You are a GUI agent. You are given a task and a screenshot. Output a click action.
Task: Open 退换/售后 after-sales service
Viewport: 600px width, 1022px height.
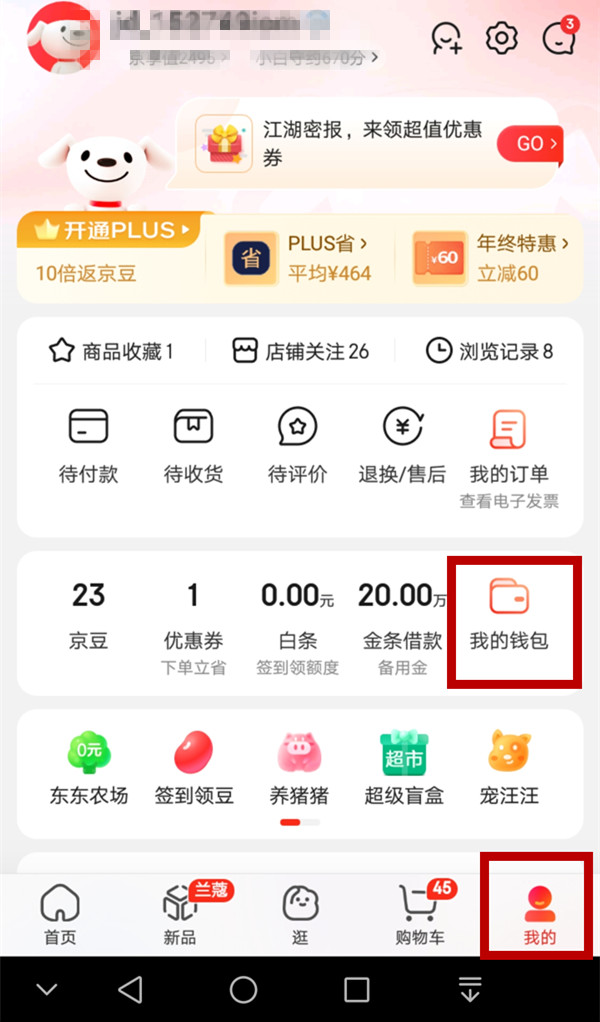pyautogui.click(x=402, y=445)
